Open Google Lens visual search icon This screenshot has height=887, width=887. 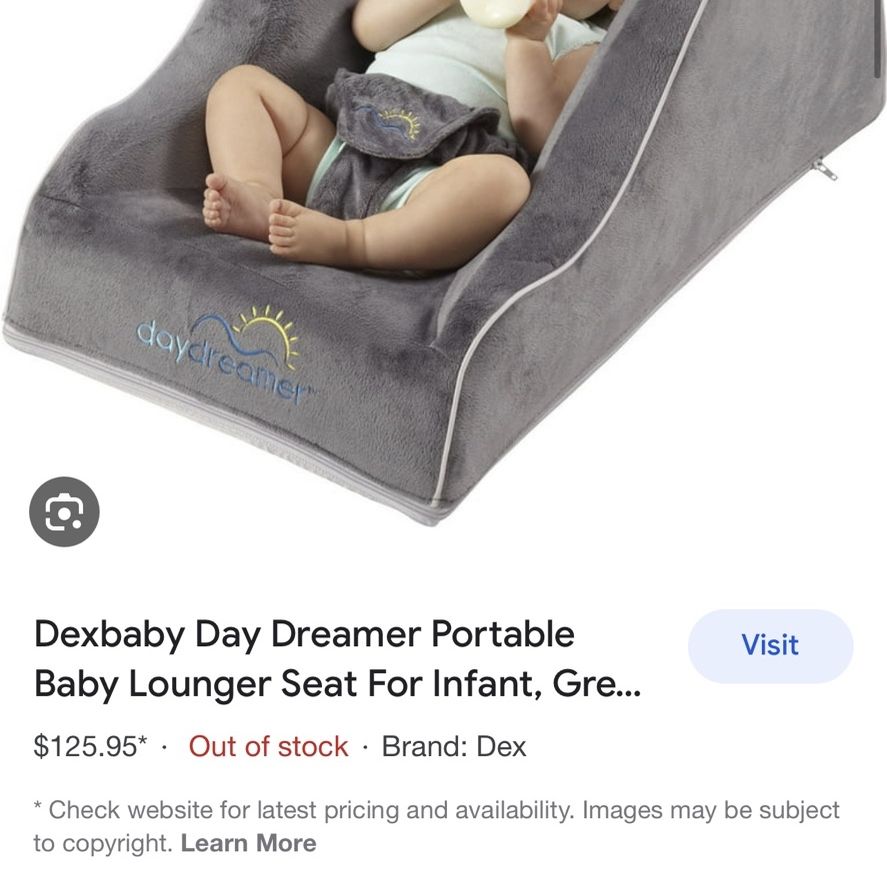click(64, 512)
